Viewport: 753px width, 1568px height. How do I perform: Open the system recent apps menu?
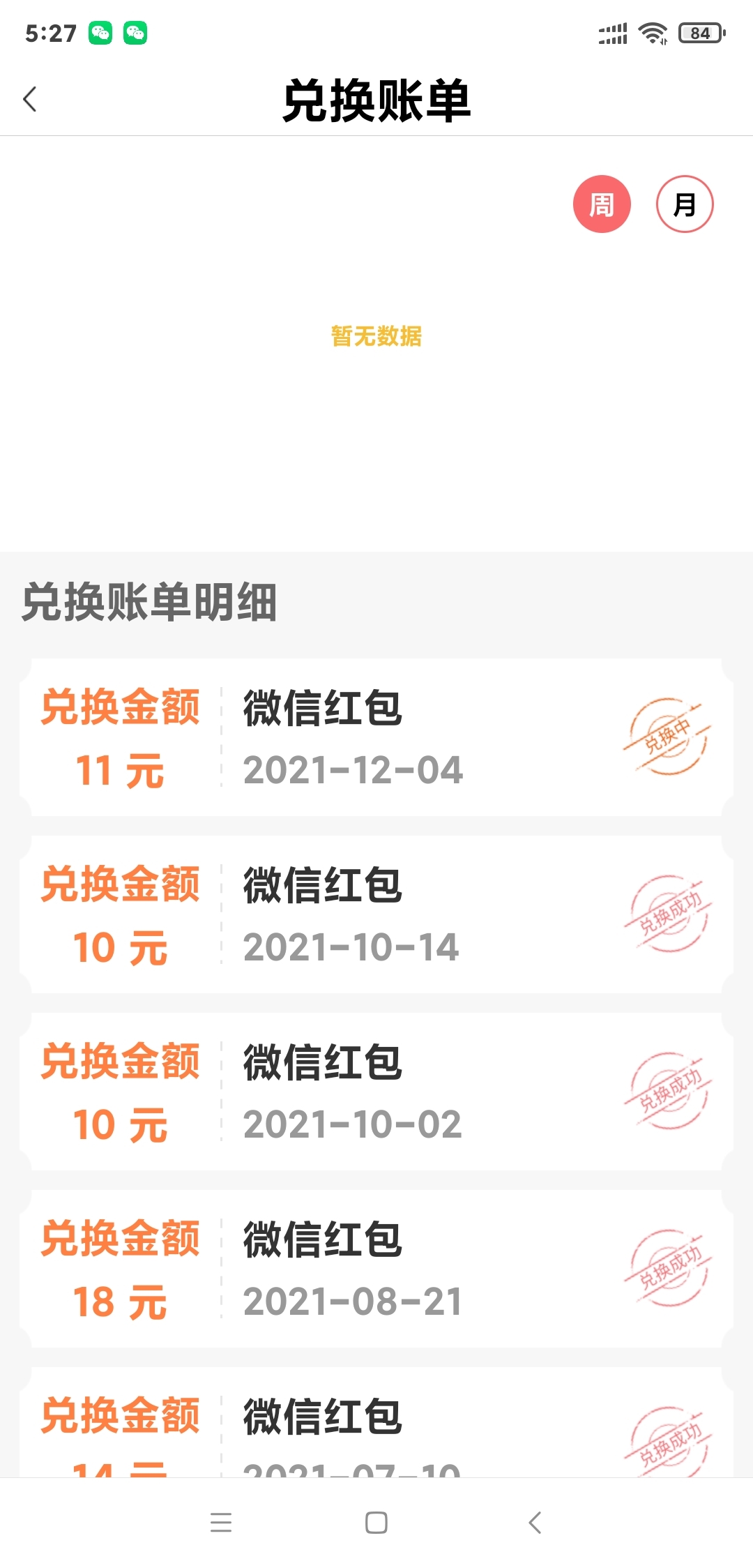tap(221, 1523)
